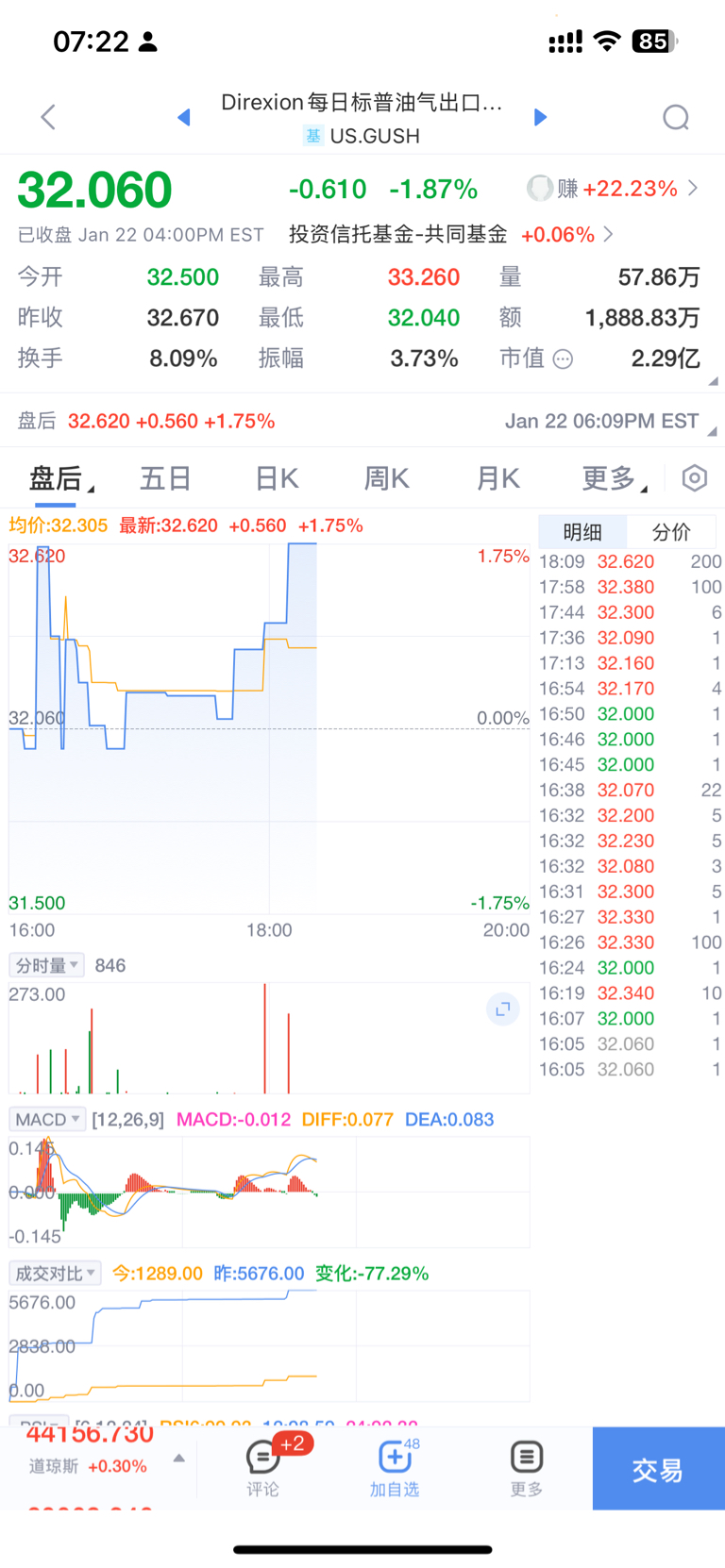Go to next stock with blue right arrow
The height and width of the screenshot is (1568, 725).
540,117
